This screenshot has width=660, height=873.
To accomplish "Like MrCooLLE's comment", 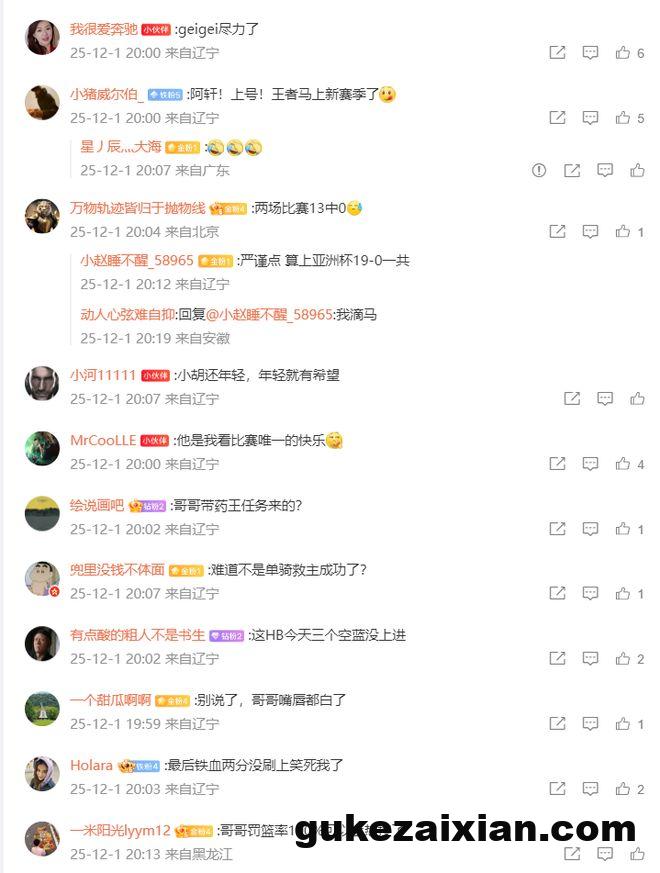I will click(623, 464).
